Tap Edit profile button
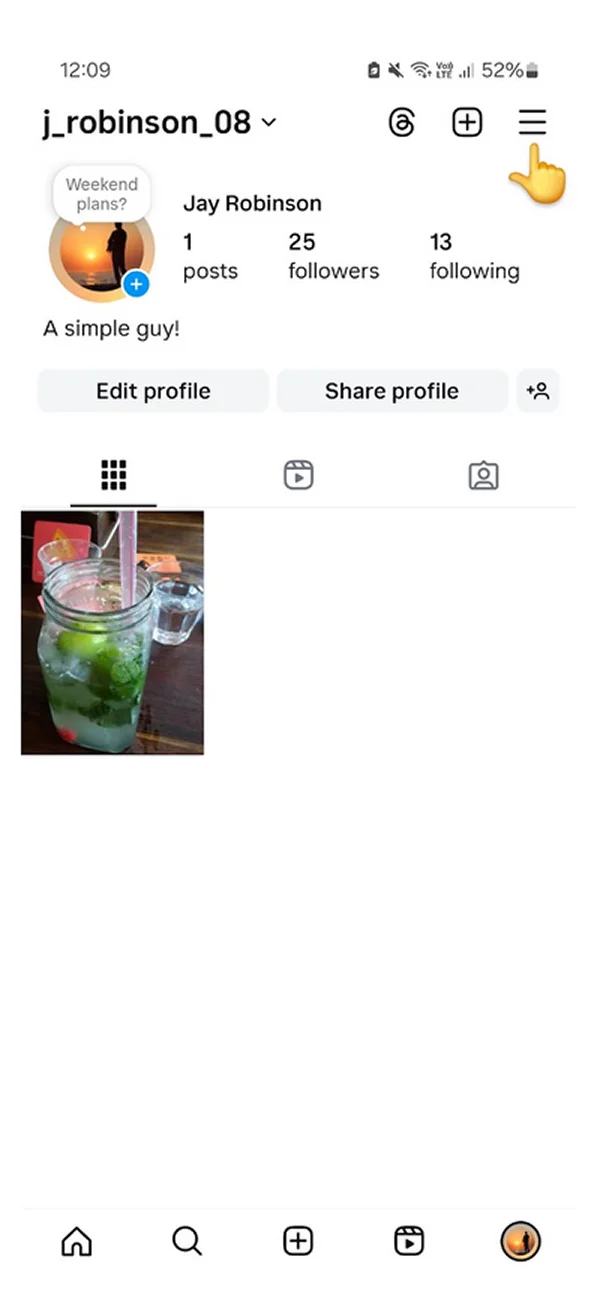 click(153, 391)
